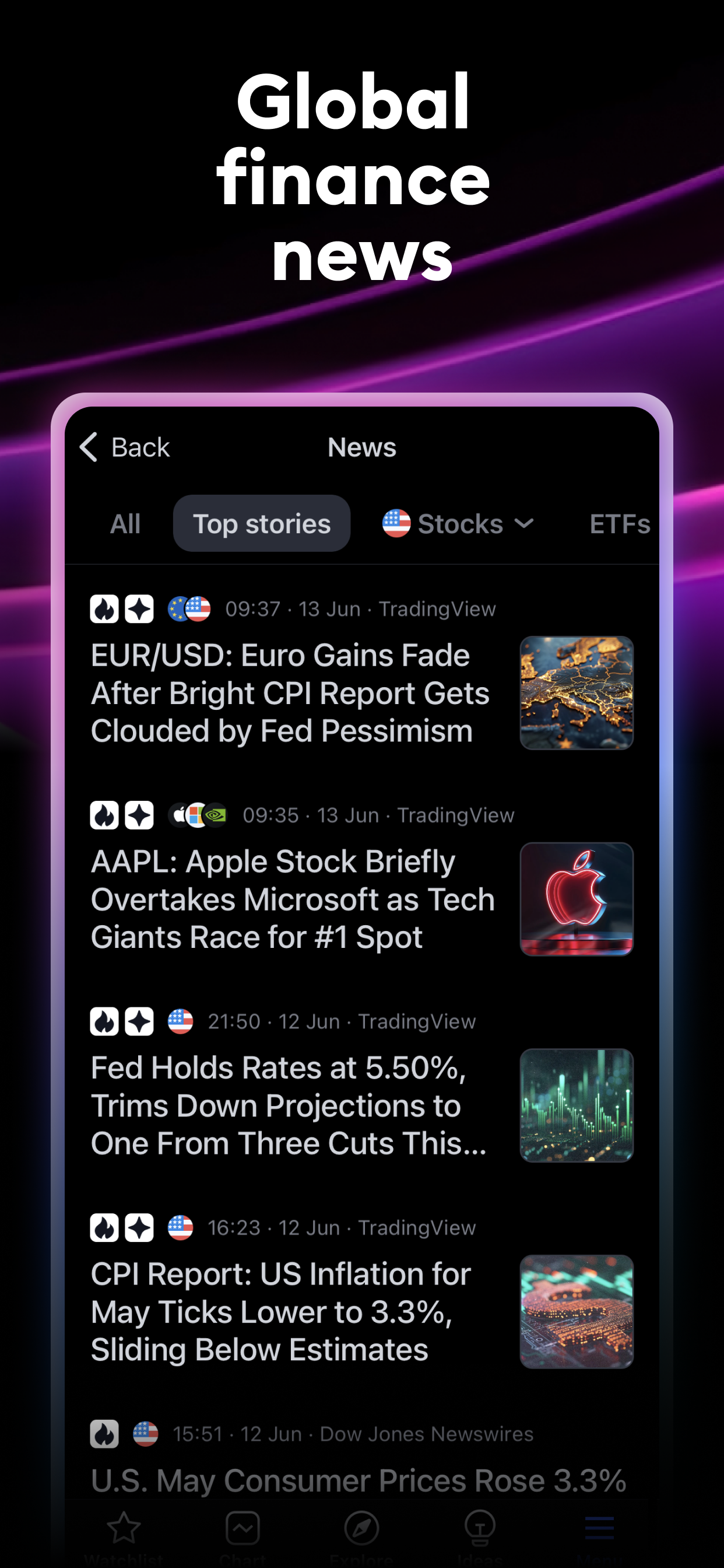724x1568 pixels.
Task: Tap the flame icon on the EUR/USD story
Action: 105,608
